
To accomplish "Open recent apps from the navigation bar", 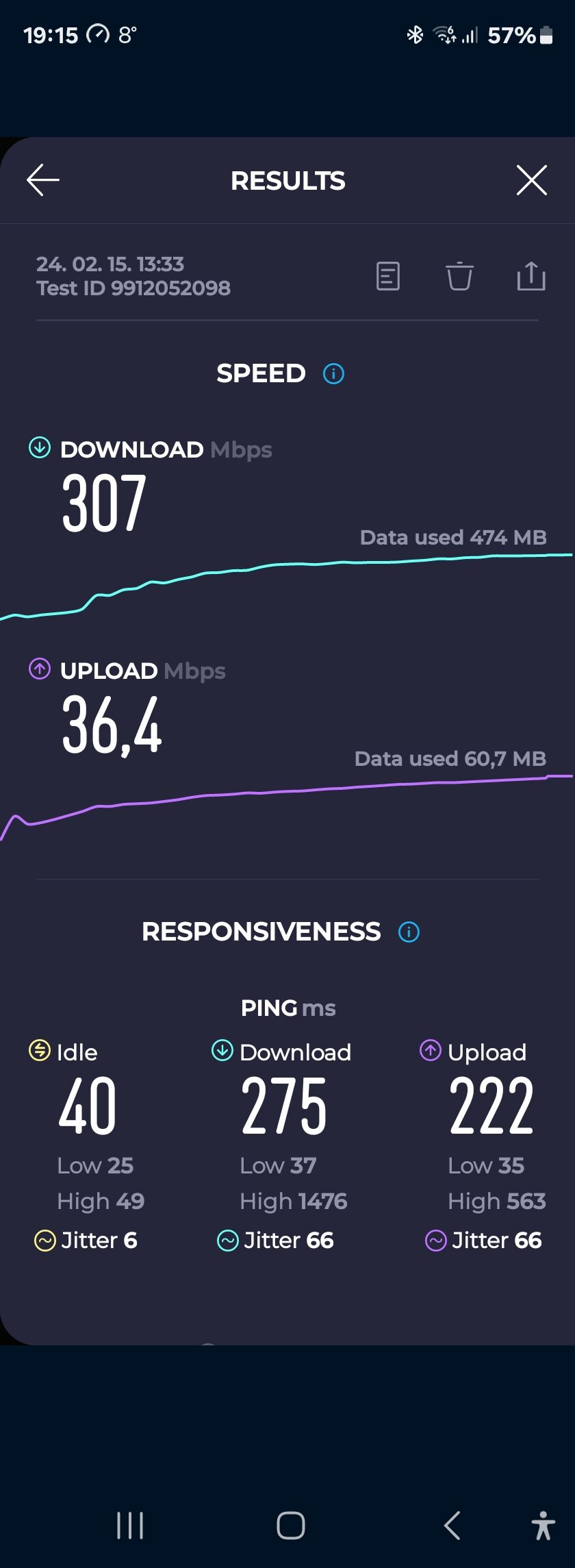I will [x=130, y=1526].
